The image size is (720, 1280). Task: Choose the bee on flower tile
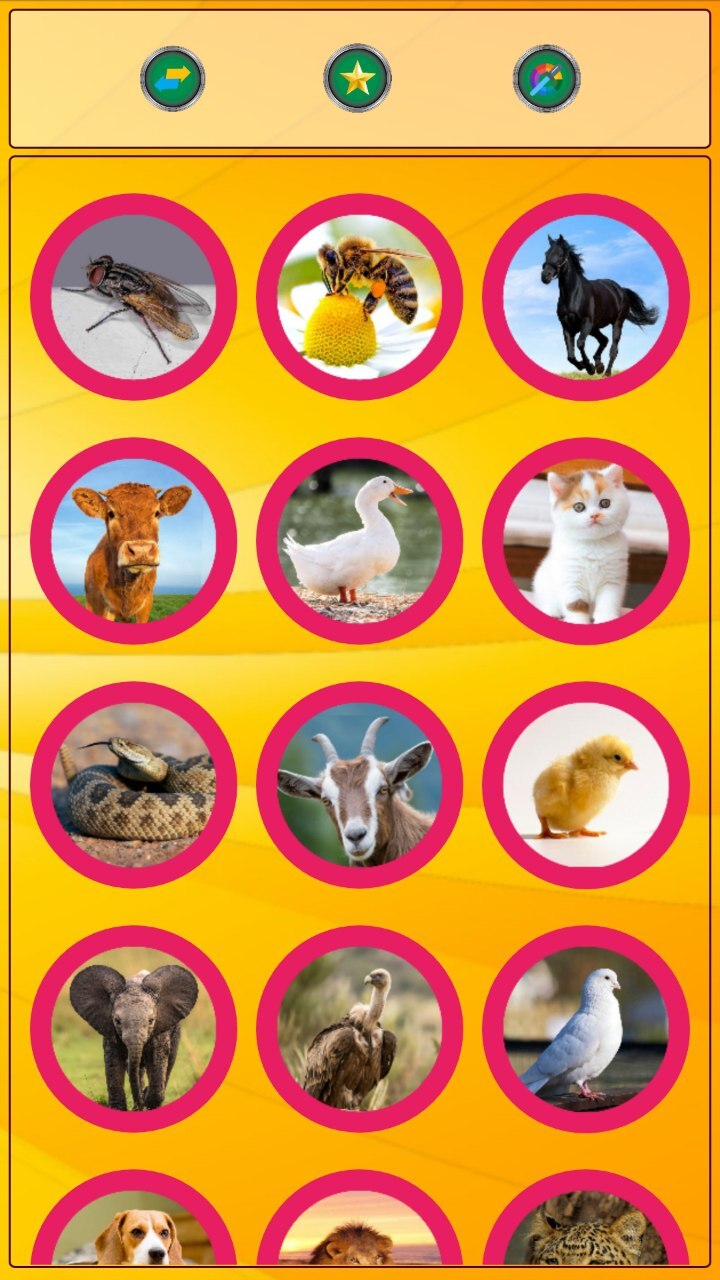coord(360,297)
